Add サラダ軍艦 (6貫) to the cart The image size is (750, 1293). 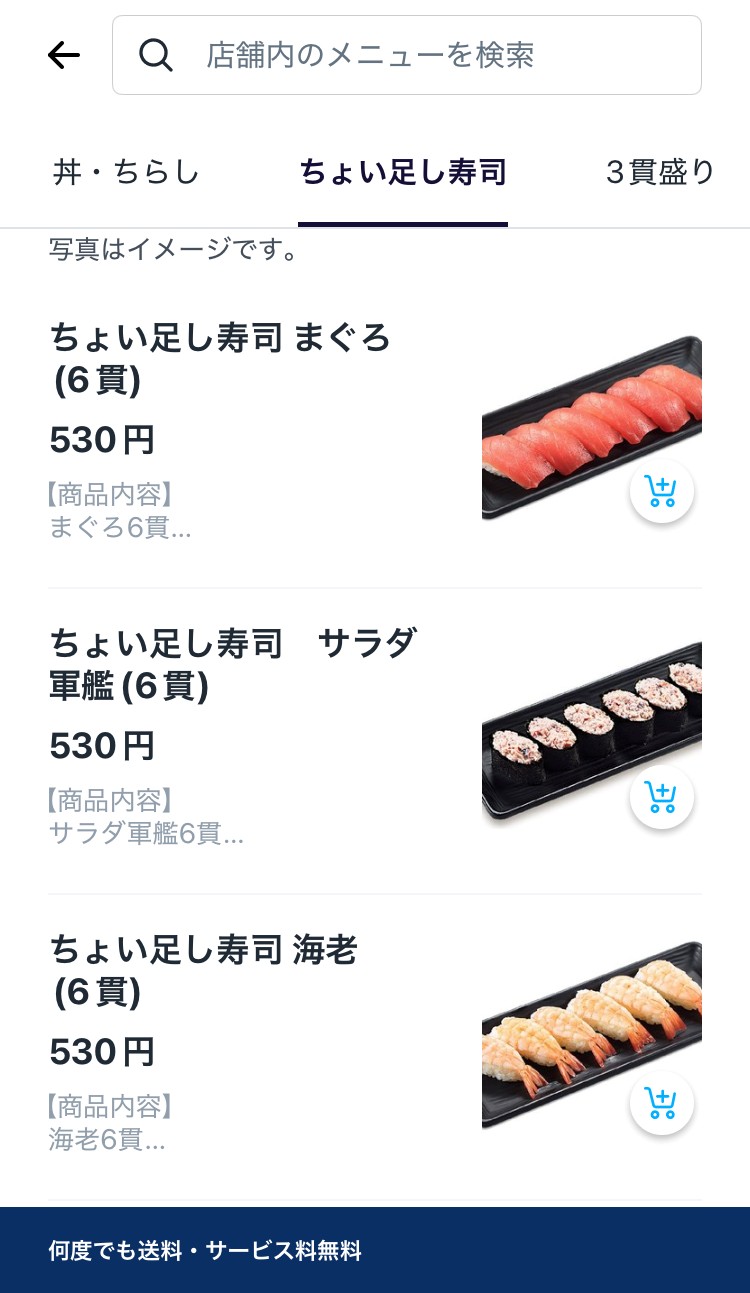pyautogui.click(x=661, y=797)
